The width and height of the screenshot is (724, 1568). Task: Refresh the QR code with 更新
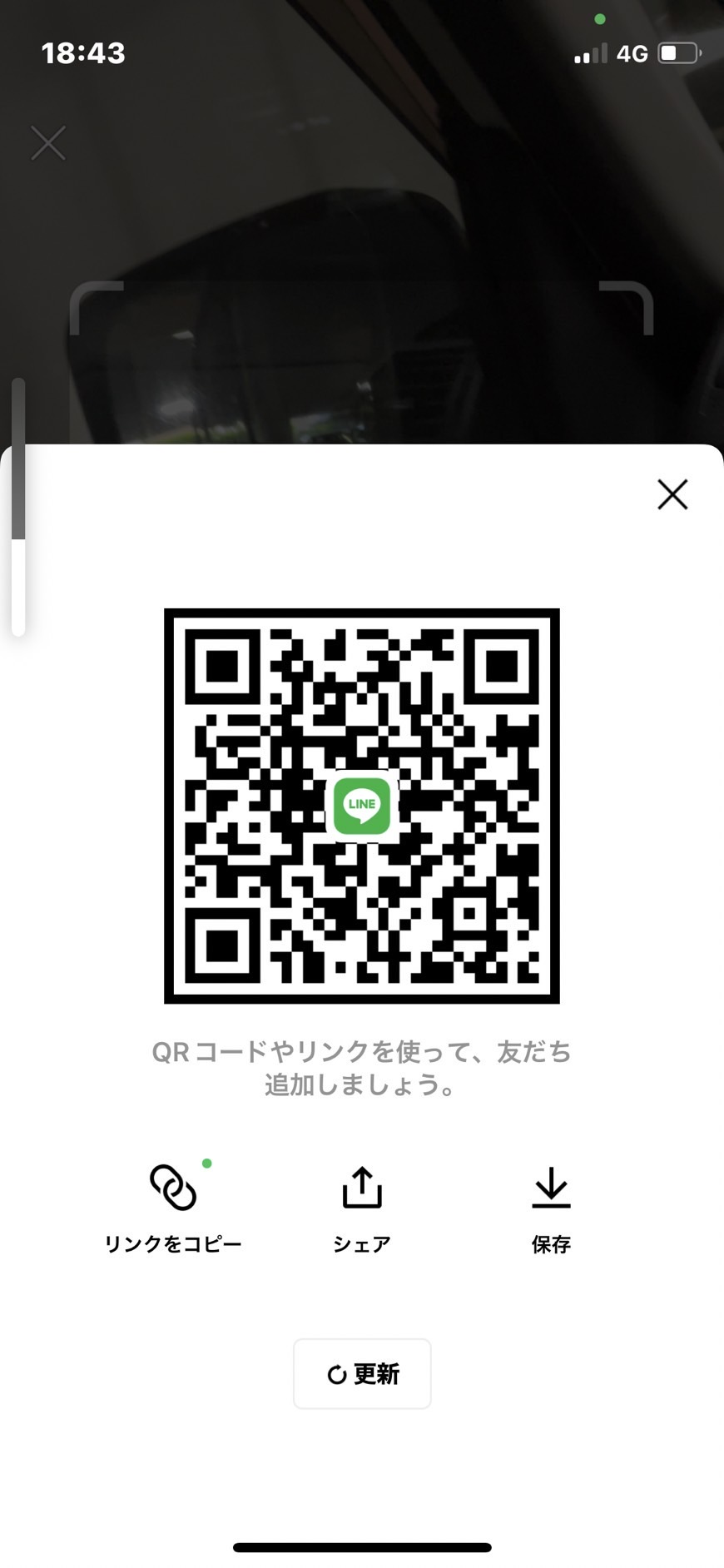click(x=362, y=1374)
